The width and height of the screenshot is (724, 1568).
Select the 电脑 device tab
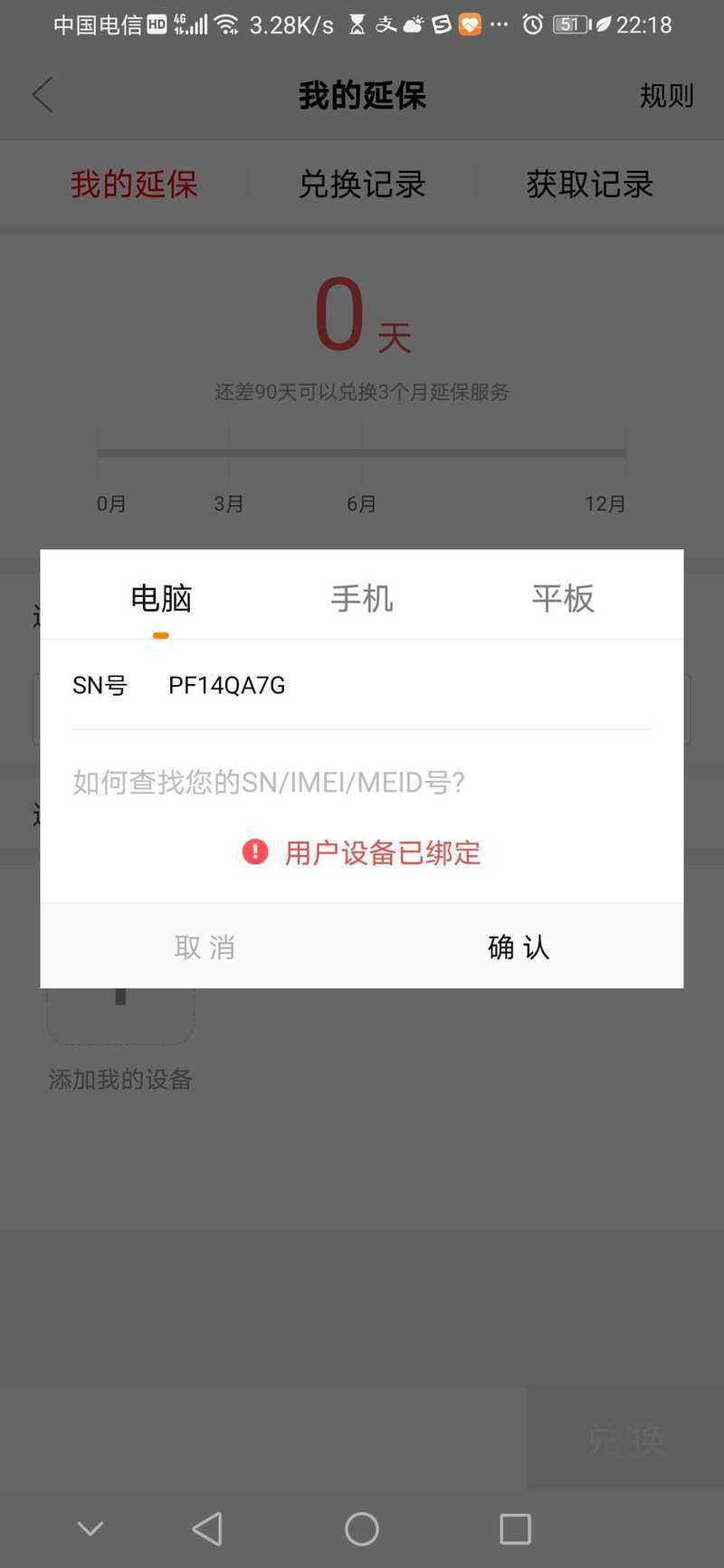161,598
